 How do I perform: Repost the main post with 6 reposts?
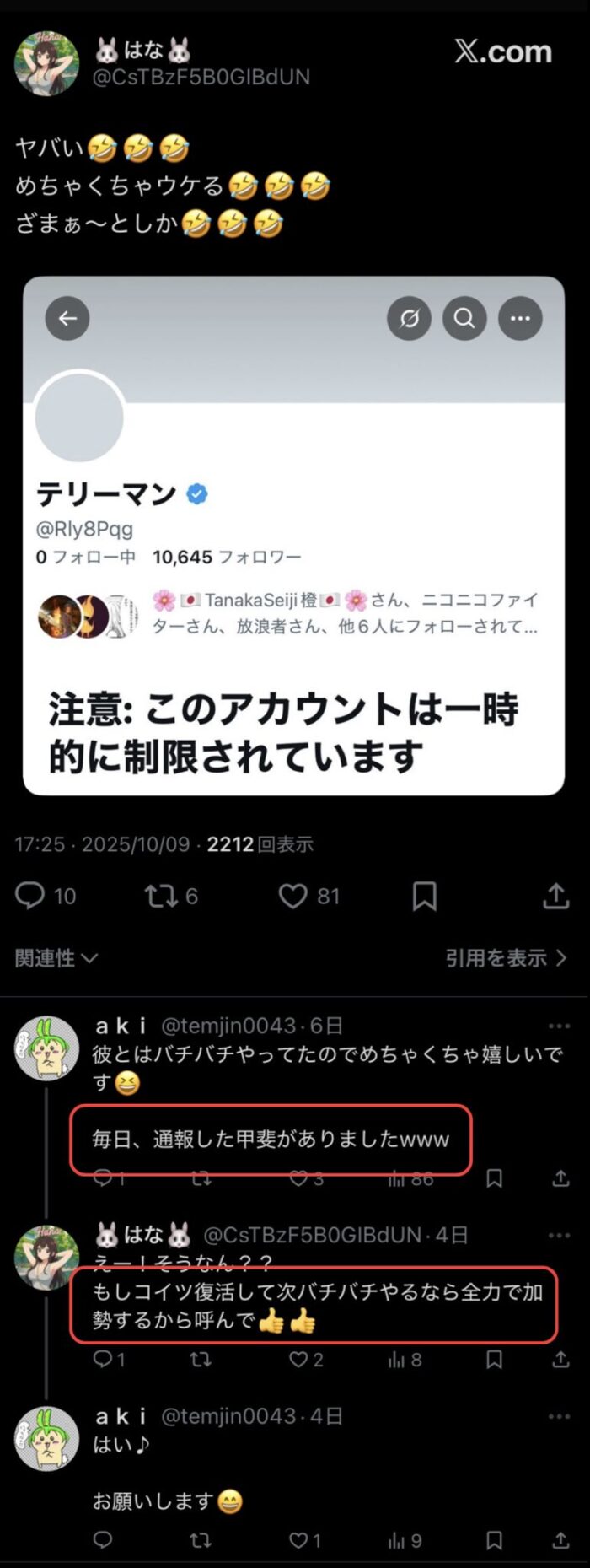point(160,896)
